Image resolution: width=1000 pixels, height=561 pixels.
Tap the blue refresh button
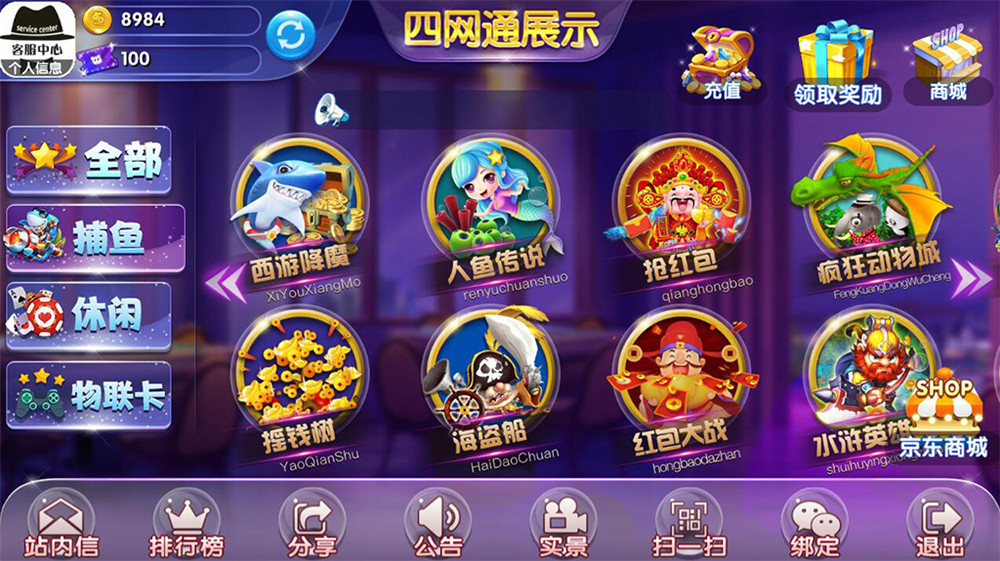pyautogui.click(x=291, y=36)
